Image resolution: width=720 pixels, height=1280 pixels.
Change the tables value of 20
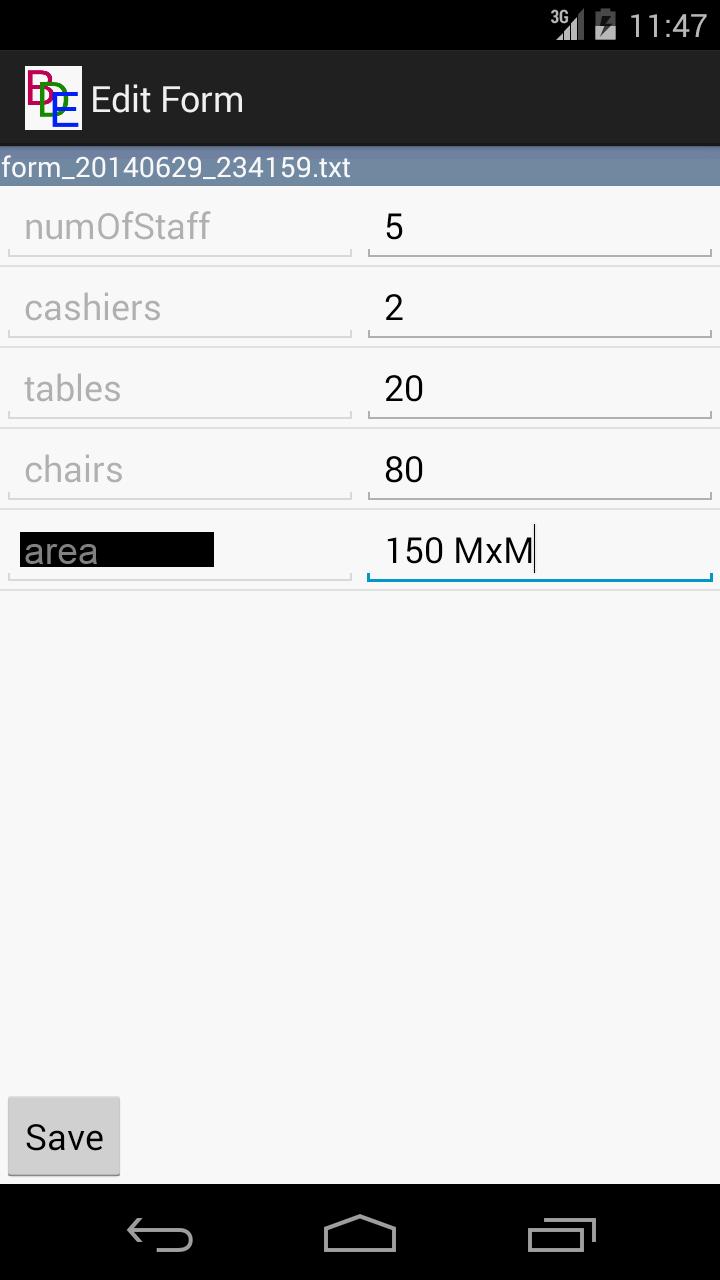click(540, 389)
